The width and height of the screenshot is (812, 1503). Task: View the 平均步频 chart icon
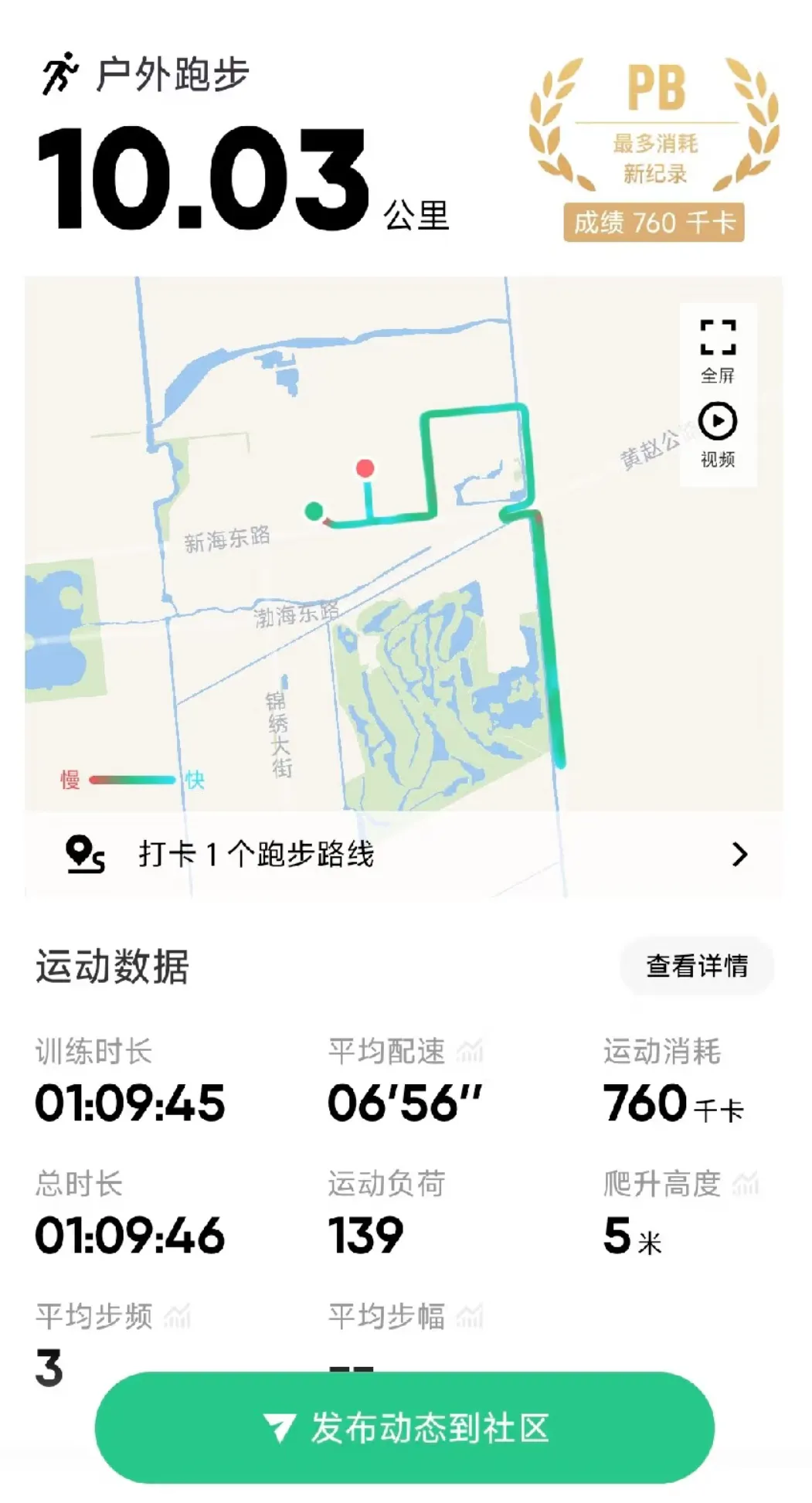tap(177, 1316)
